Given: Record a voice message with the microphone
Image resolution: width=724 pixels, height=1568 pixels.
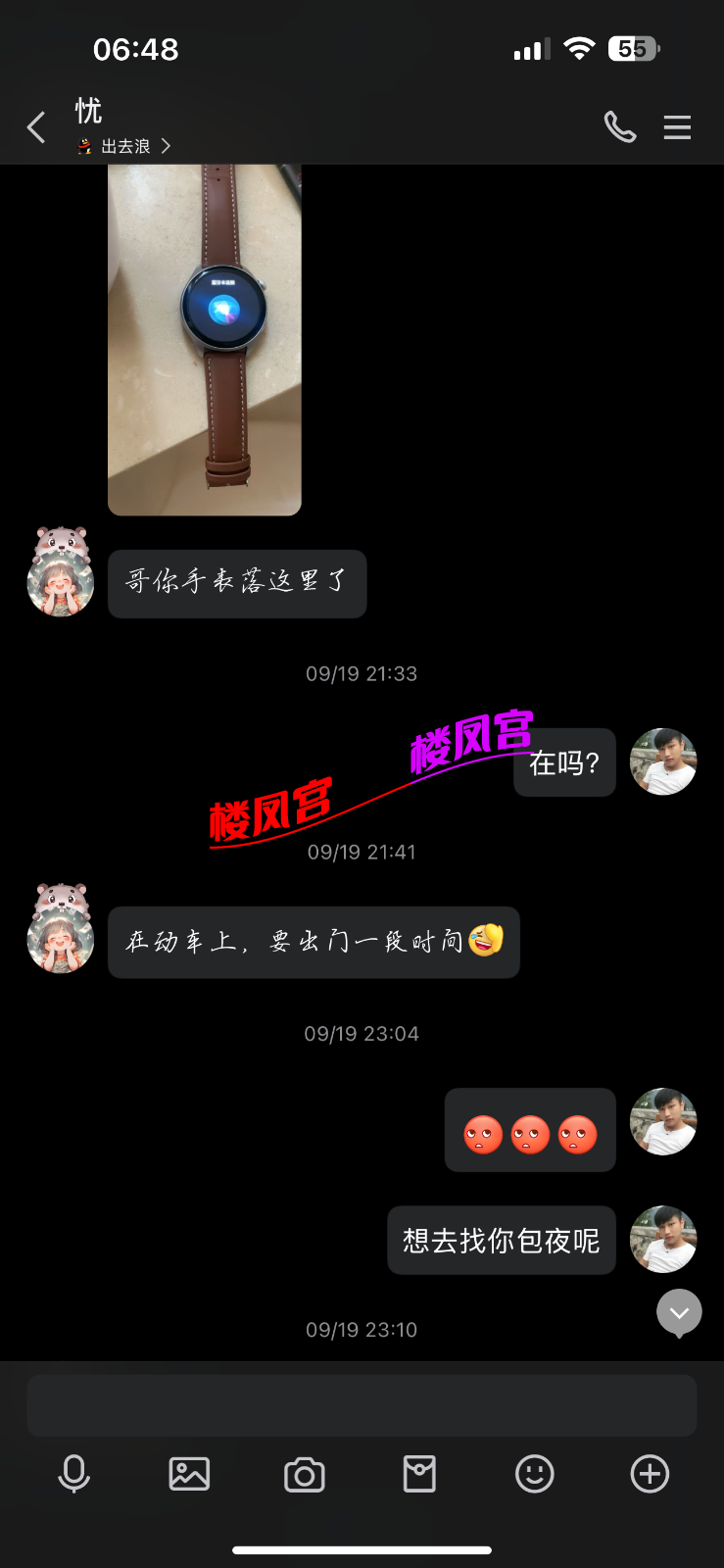Looking at the screenshot, I should (x=74, y=1474).
